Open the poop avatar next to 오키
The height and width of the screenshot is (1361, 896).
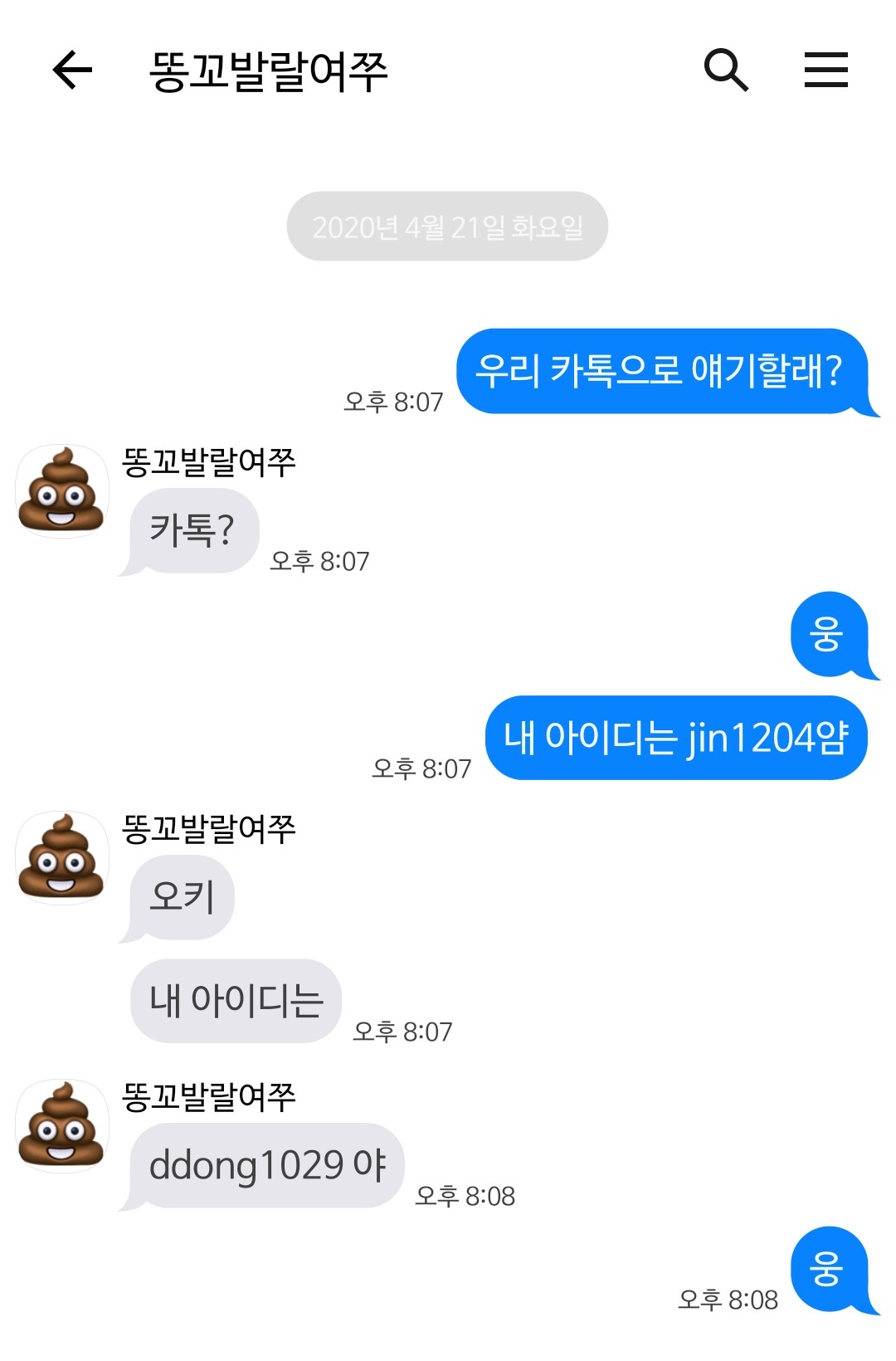pyautogui.click(x=62, y=858)
